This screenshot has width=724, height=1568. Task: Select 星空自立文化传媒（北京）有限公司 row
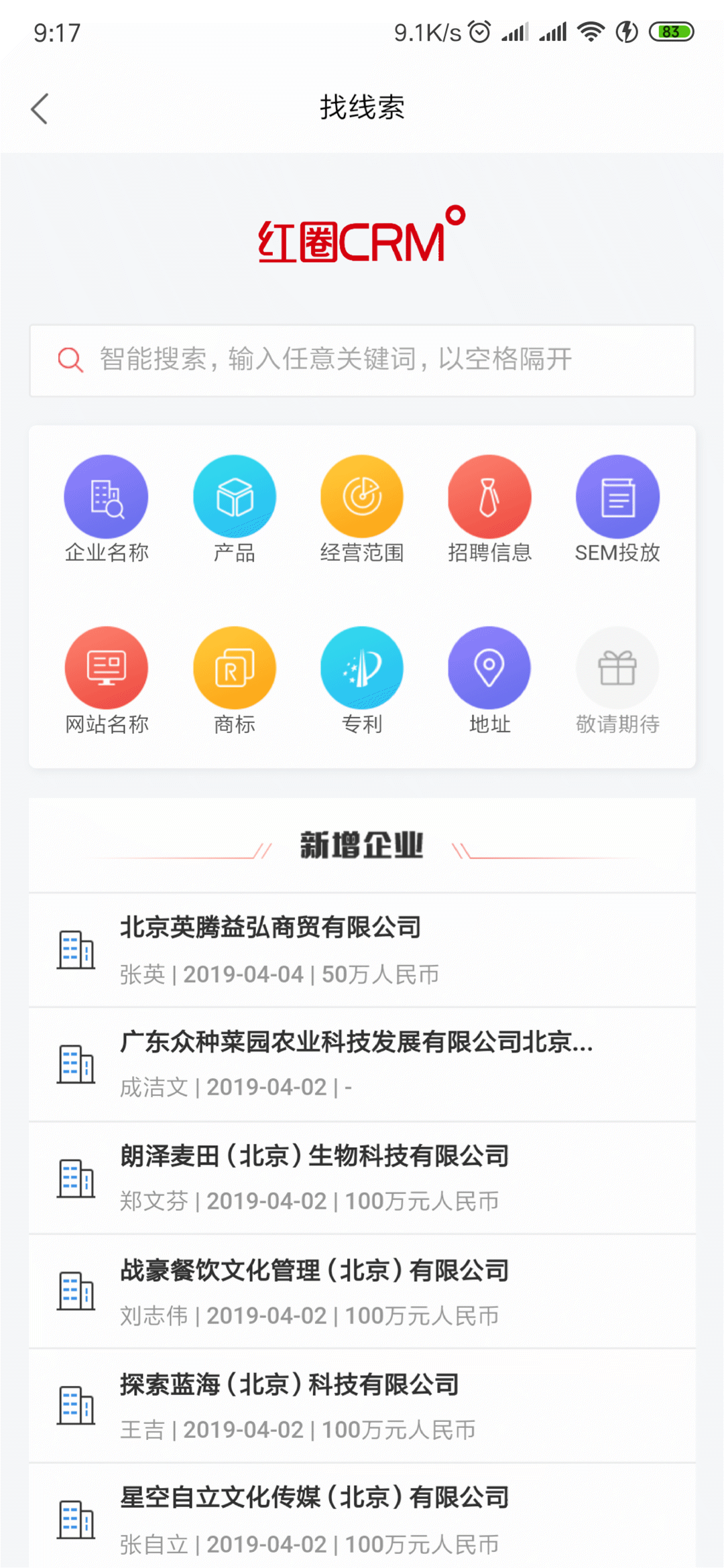pyautogui.click(x=362, y=1519)
